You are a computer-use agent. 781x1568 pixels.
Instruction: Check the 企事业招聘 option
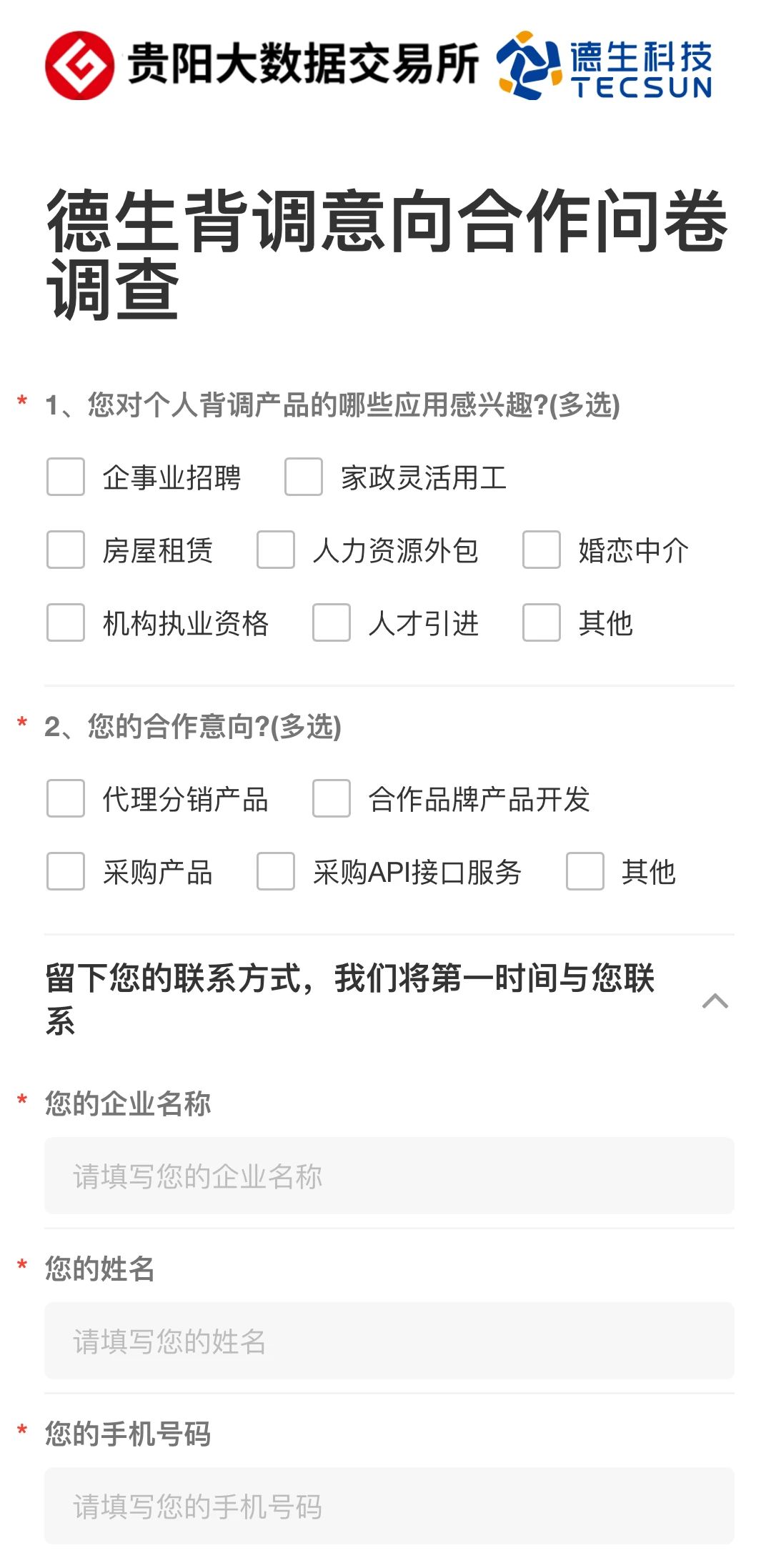pyautogui.click(x=66, y=477)
